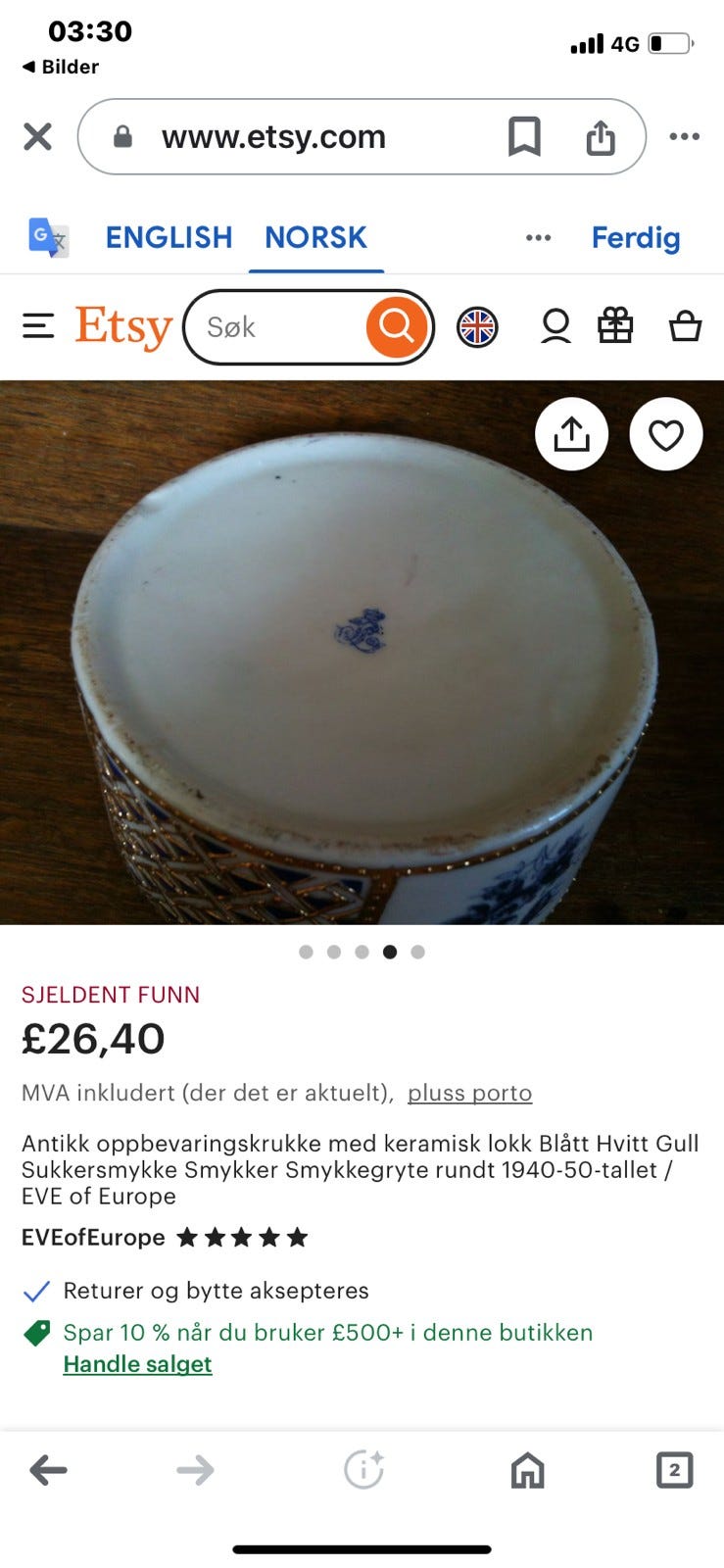Open the translate bar overflow menu dots
Screen dimensions: 724x1568
[x=538, y=237]
